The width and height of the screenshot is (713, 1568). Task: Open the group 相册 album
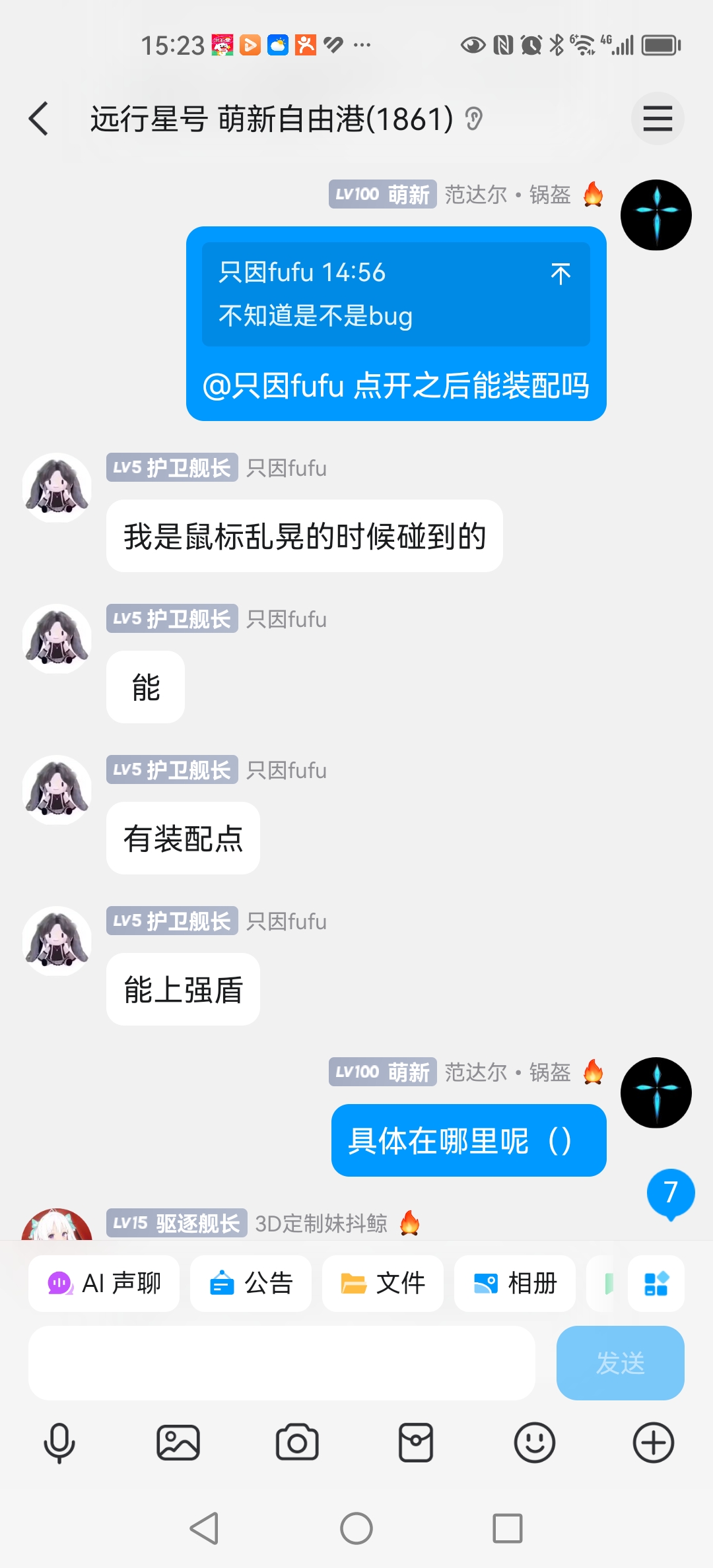tap(515, 1284)
